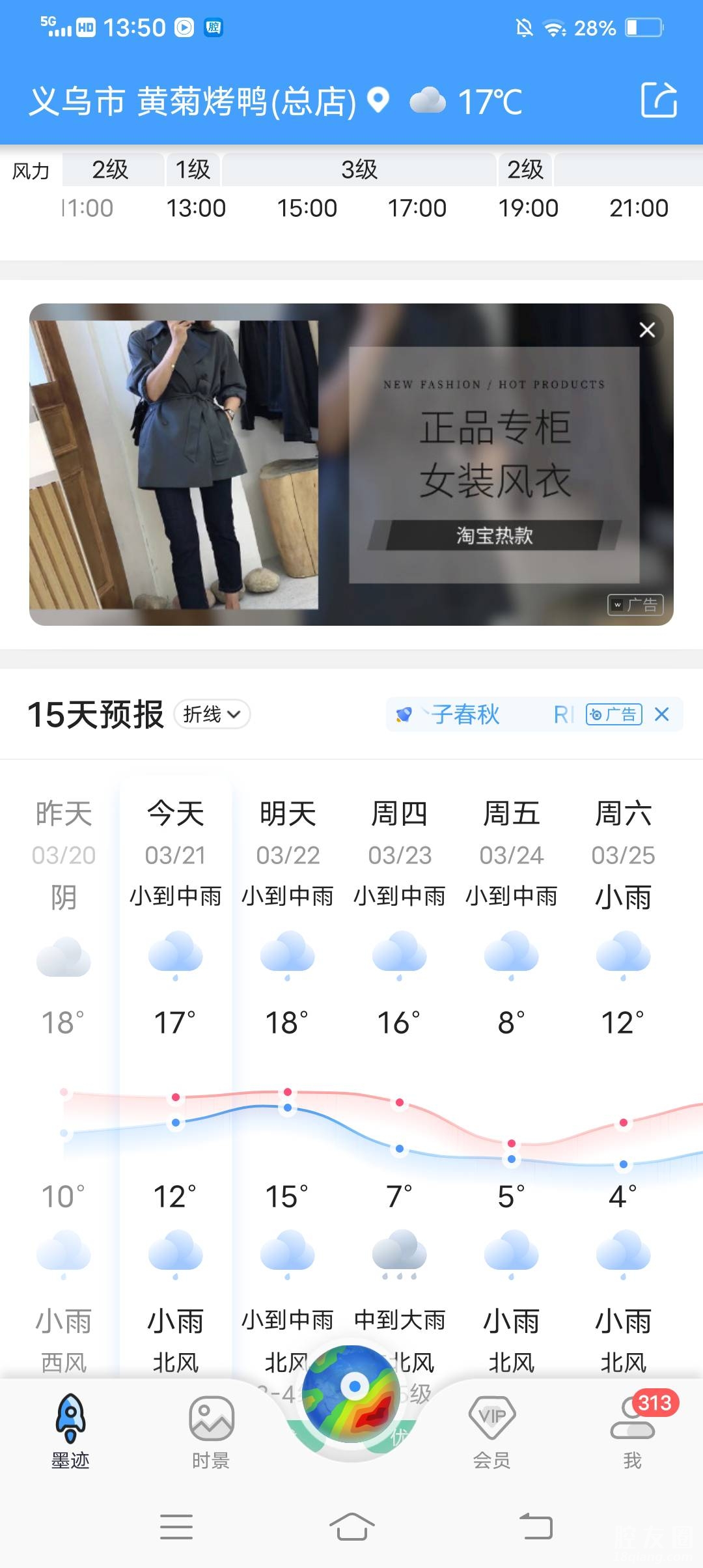Share the weather via the top-right icon

tap(659, 100)
